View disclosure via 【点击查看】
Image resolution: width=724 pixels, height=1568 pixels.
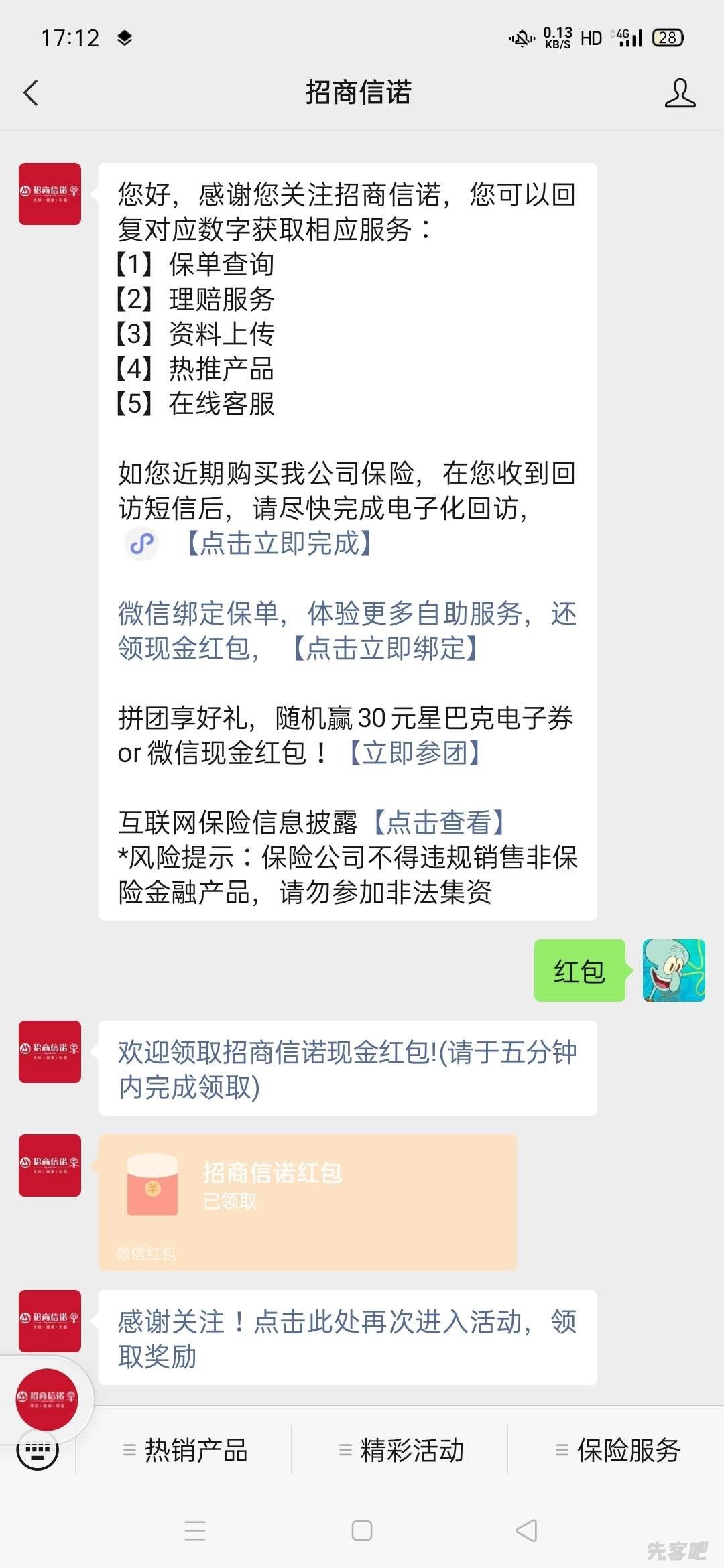pyautogui.click(x=438, y=822)
